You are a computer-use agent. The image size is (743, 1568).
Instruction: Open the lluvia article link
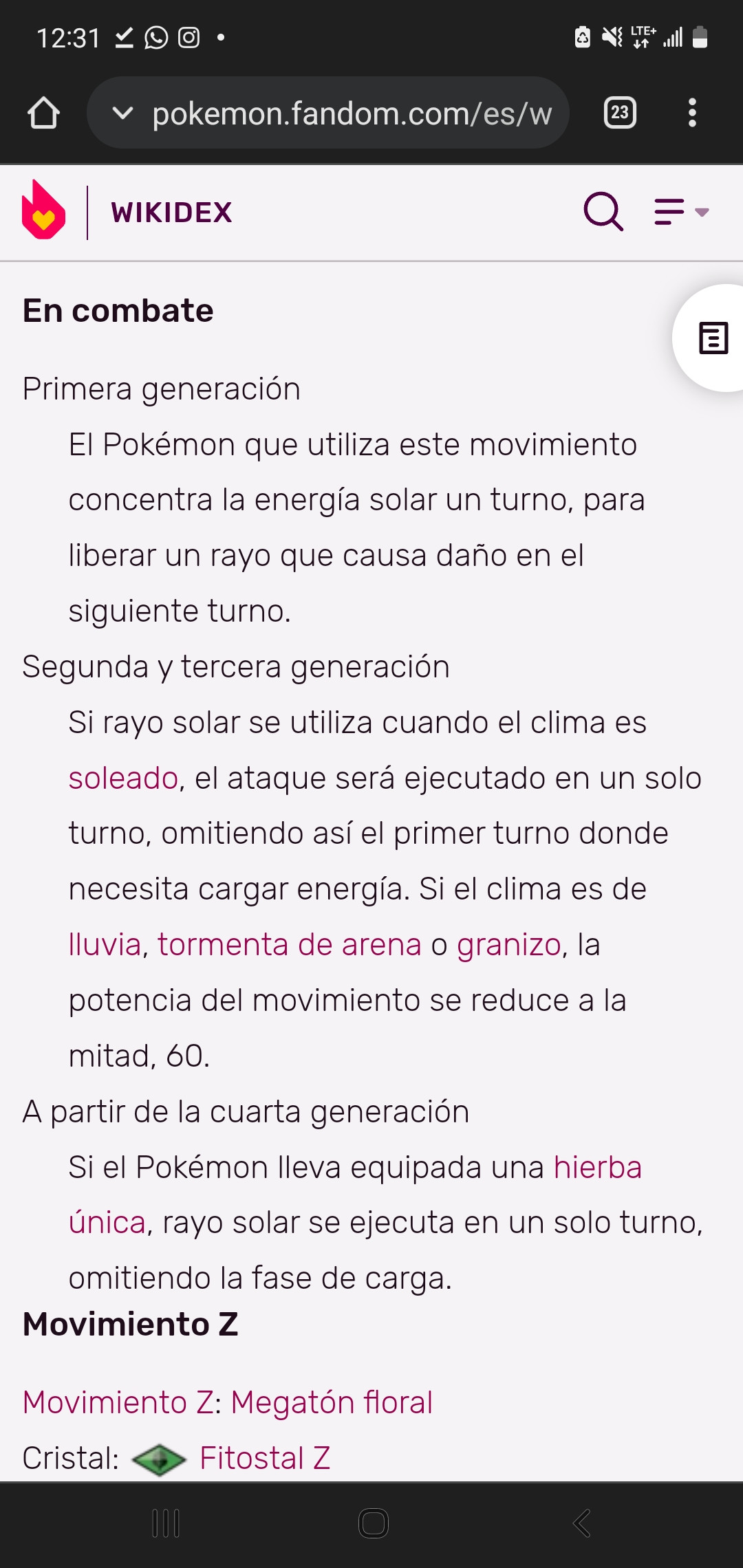105,945
